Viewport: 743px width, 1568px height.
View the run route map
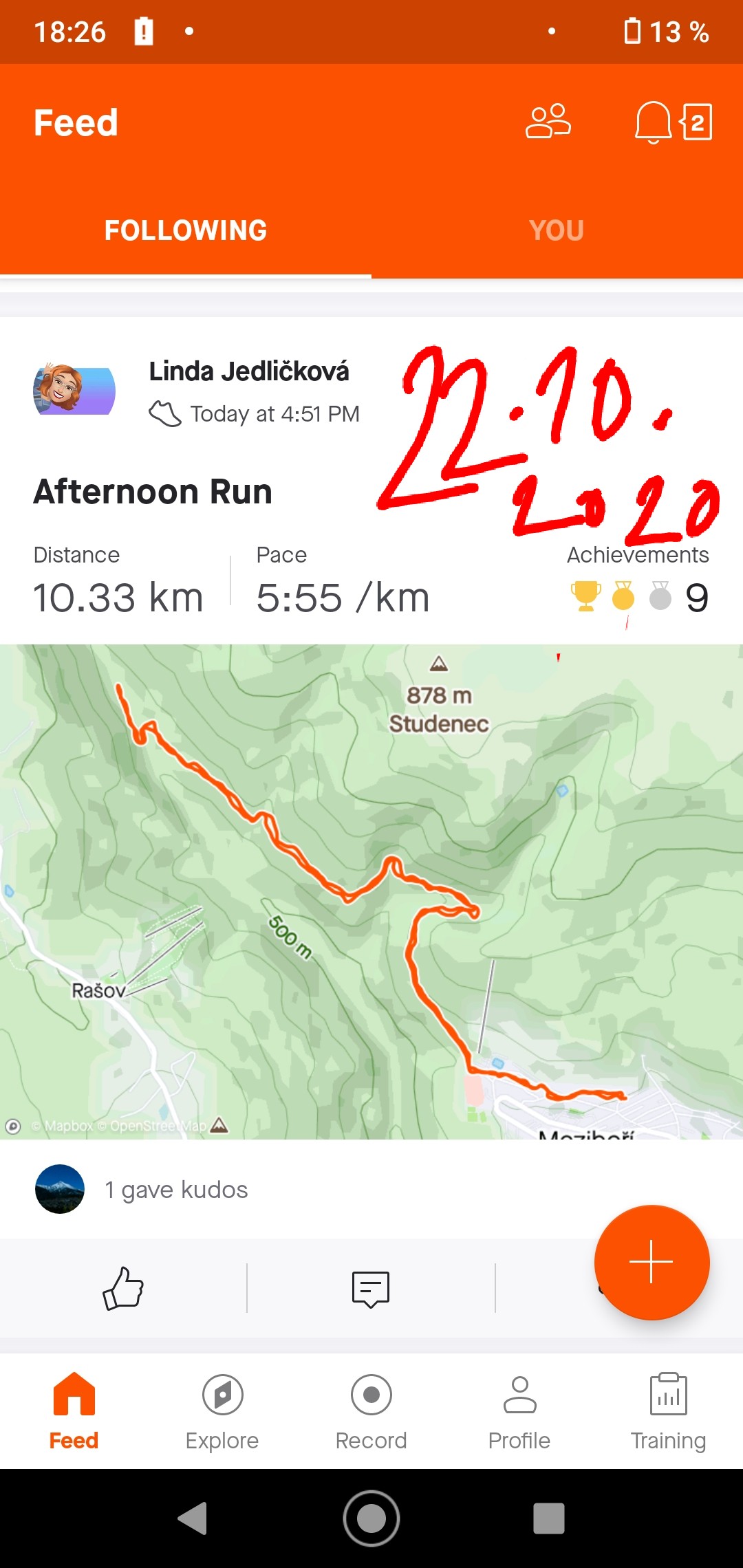[x=371, y=892]
